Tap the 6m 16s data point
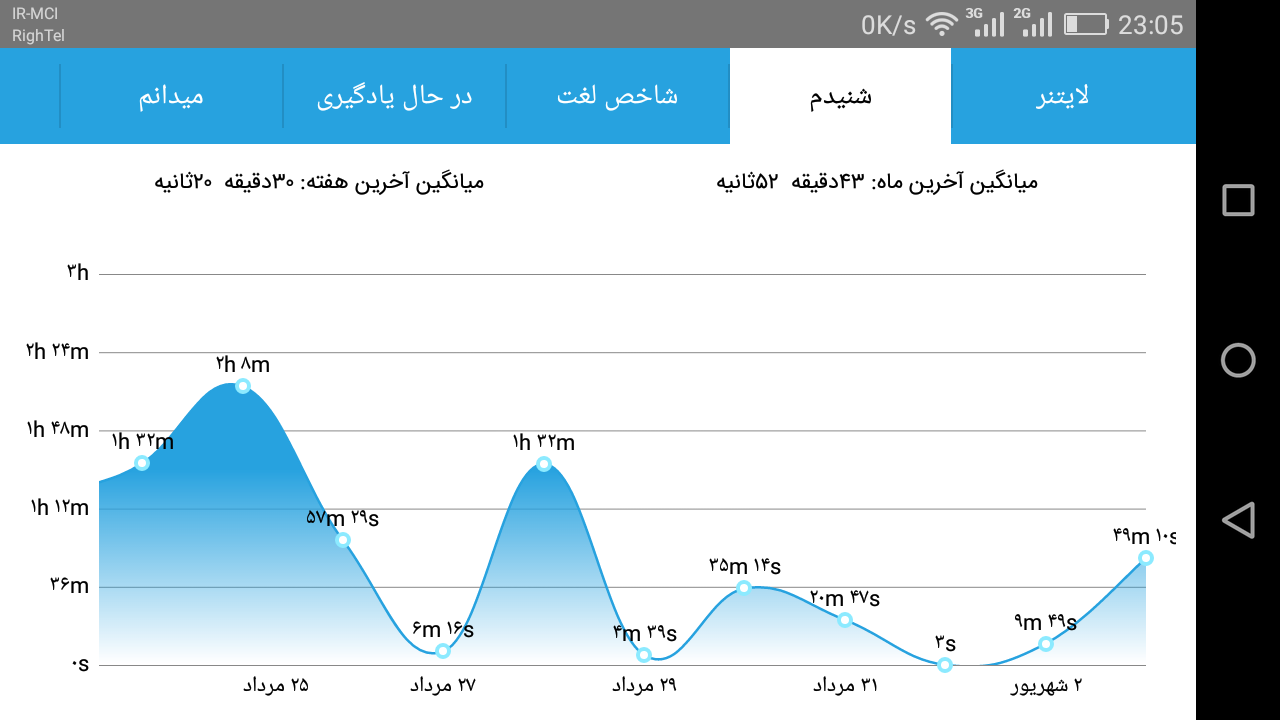 tap(443, 651)
